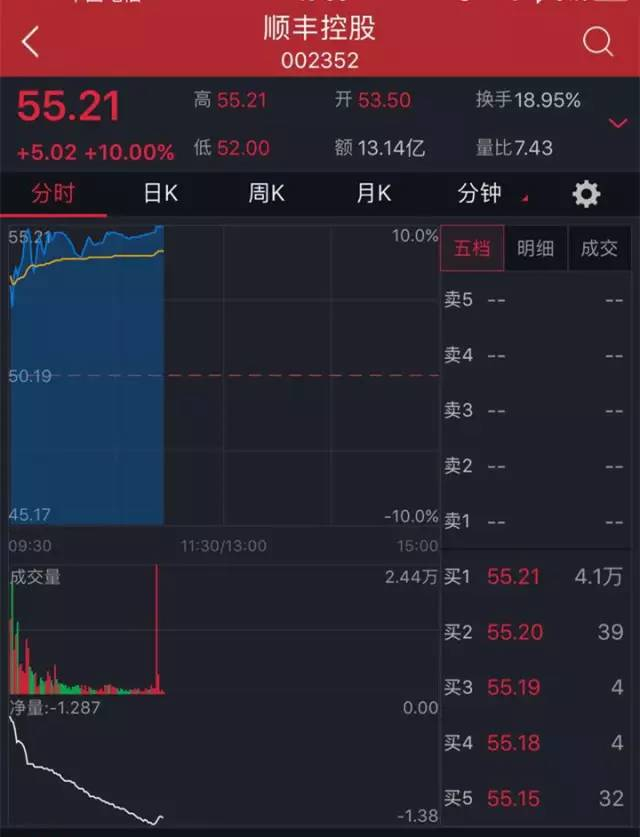Image resolution: width=640 pixels, height=837 pixels.
Task: Switch to the 明细 tab
Action: pyautogui.click(x=536, y=249)
